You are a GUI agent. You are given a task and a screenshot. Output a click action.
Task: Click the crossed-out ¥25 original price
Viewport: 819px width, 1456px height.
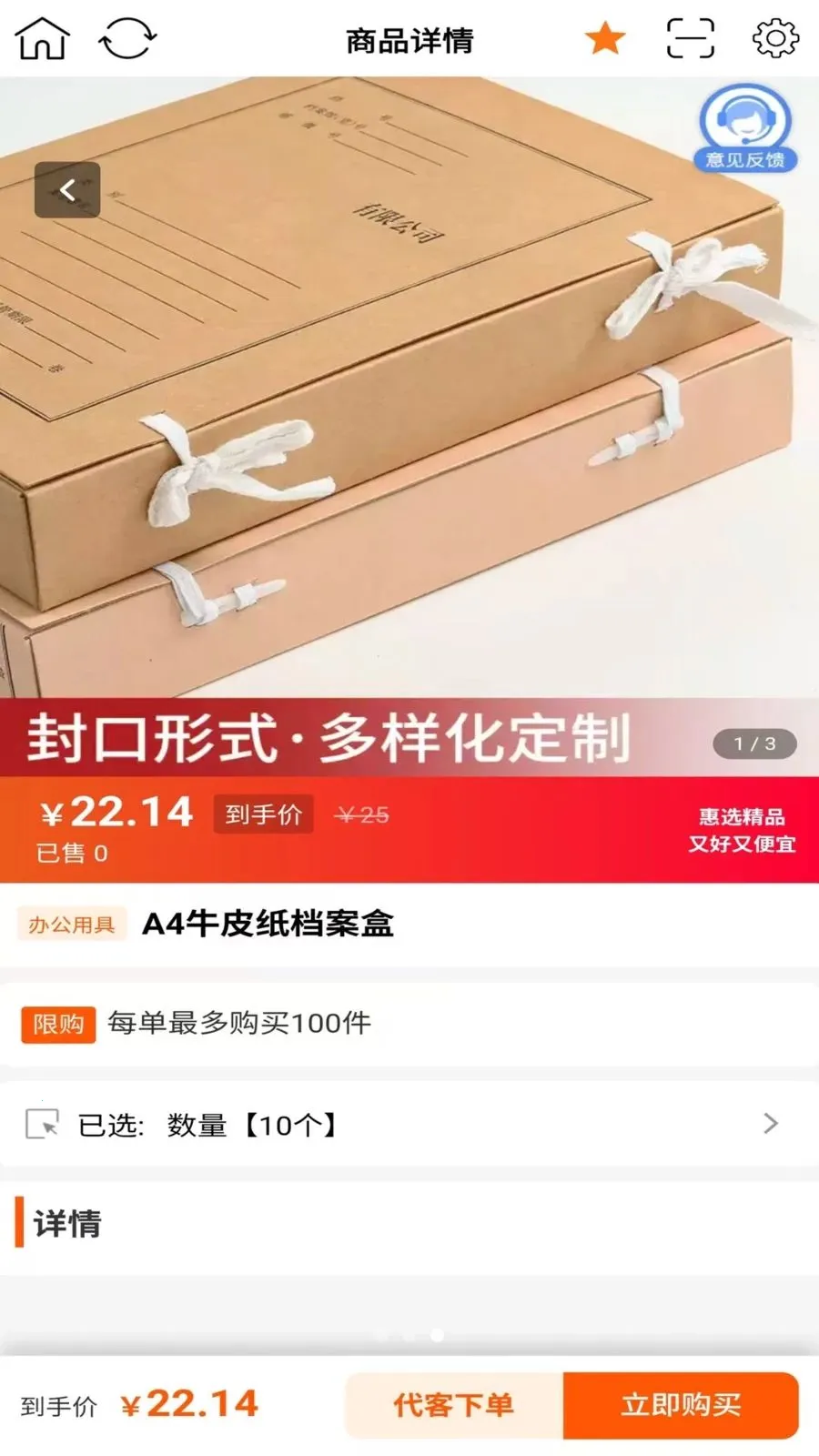(360, 816)
